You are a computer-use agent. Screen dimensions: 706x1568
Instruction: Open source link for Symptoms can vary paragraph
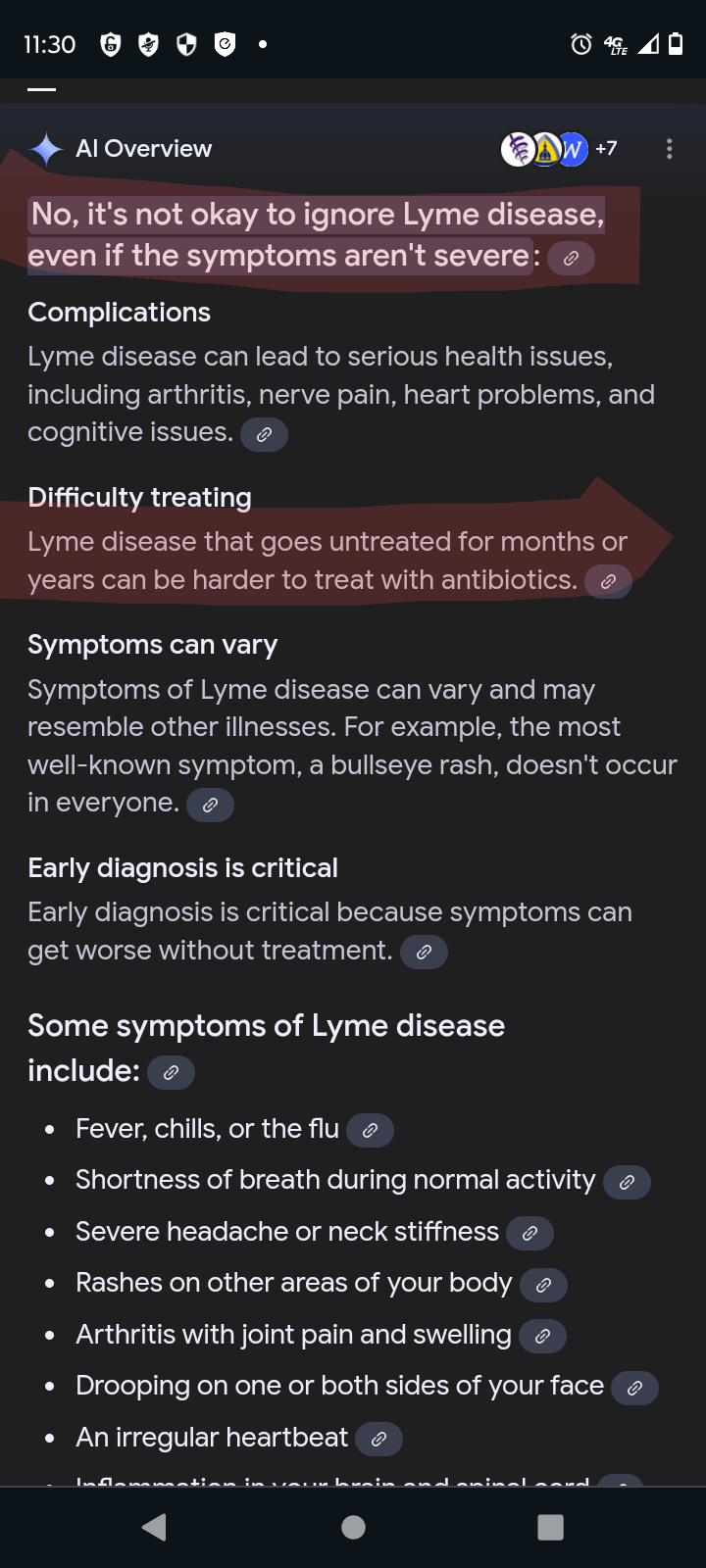[x=210, y=806]
